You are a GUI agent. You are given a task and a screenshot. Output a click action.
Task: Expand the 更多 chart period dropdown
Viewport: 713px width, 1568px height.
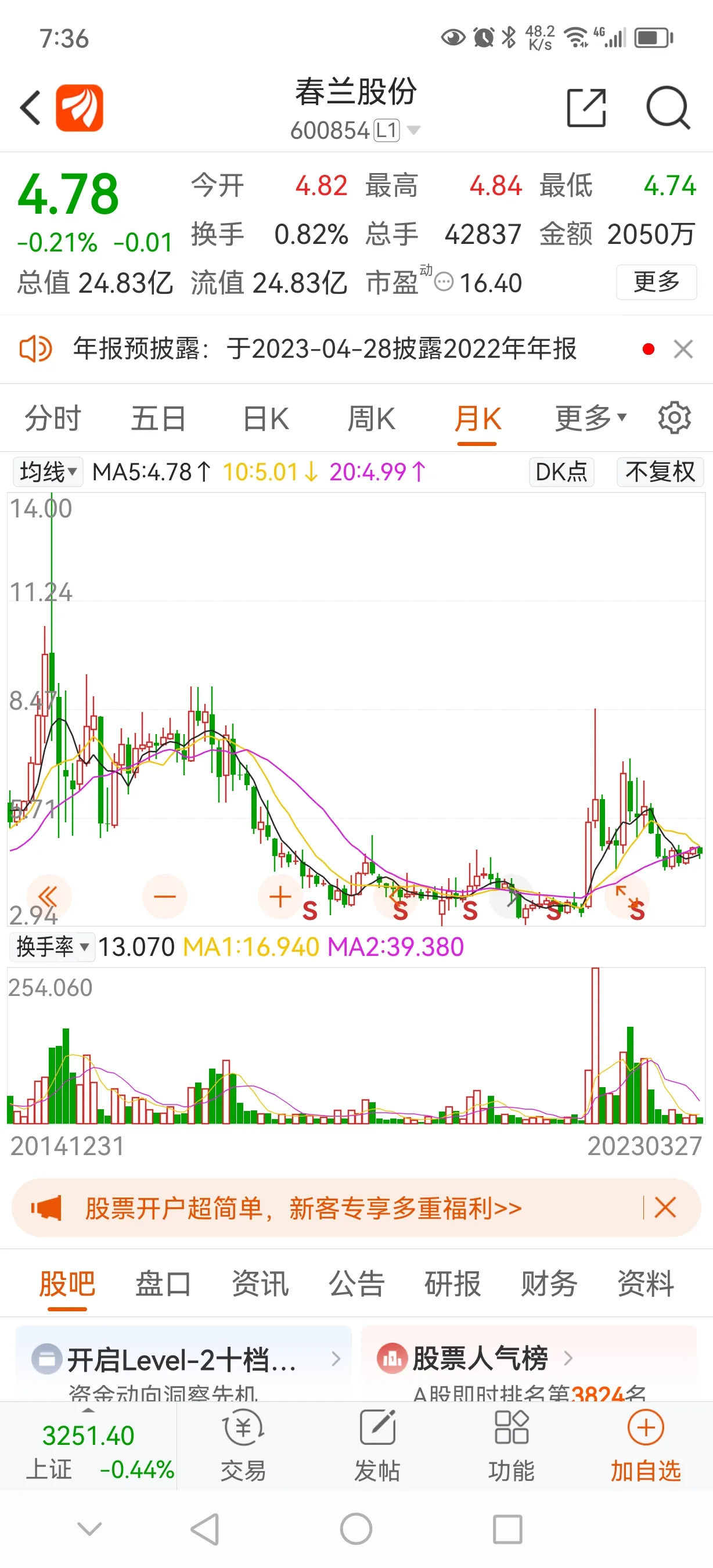point(589,419)
